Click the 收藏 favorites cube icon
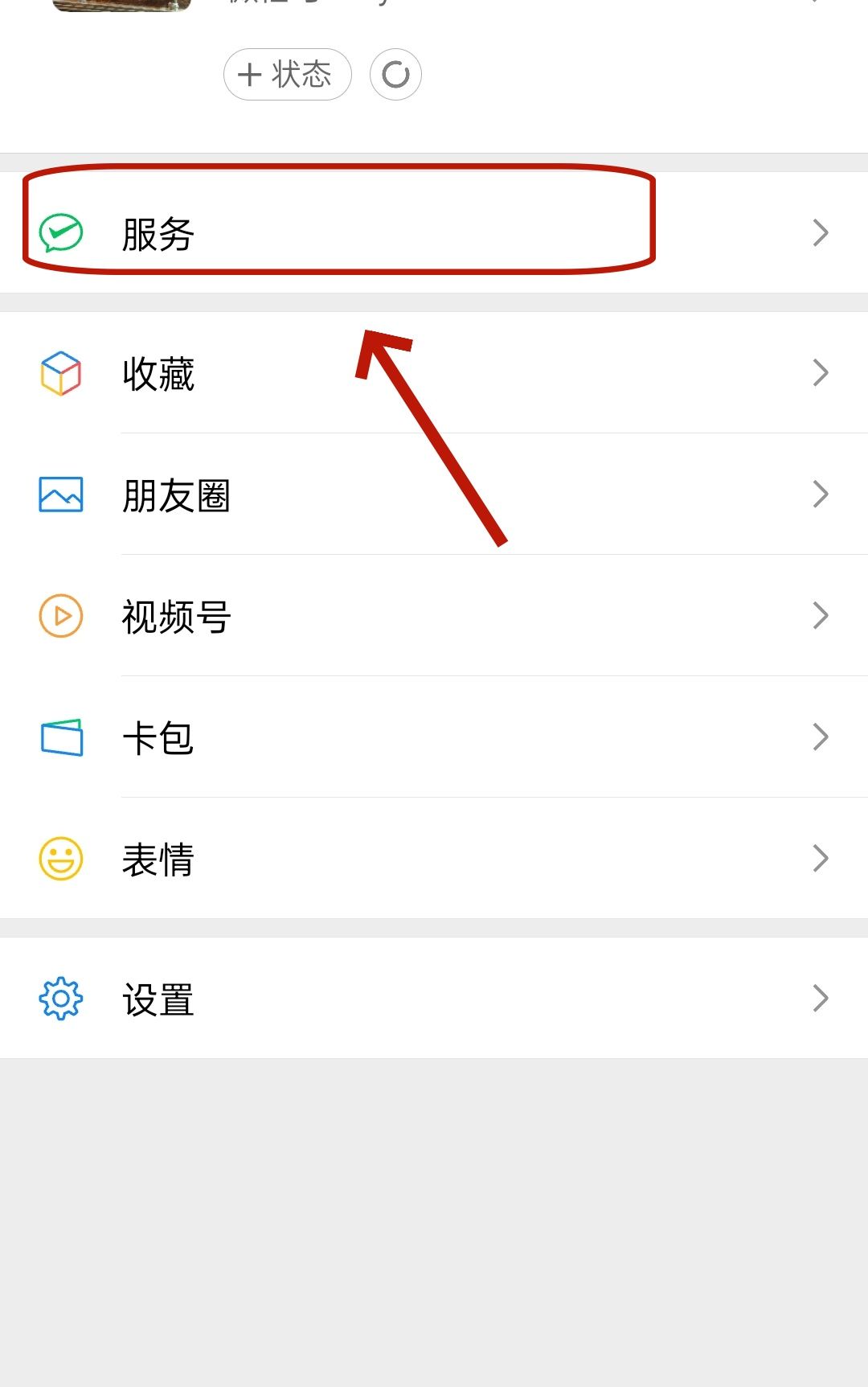 click(x=59, y=371)
